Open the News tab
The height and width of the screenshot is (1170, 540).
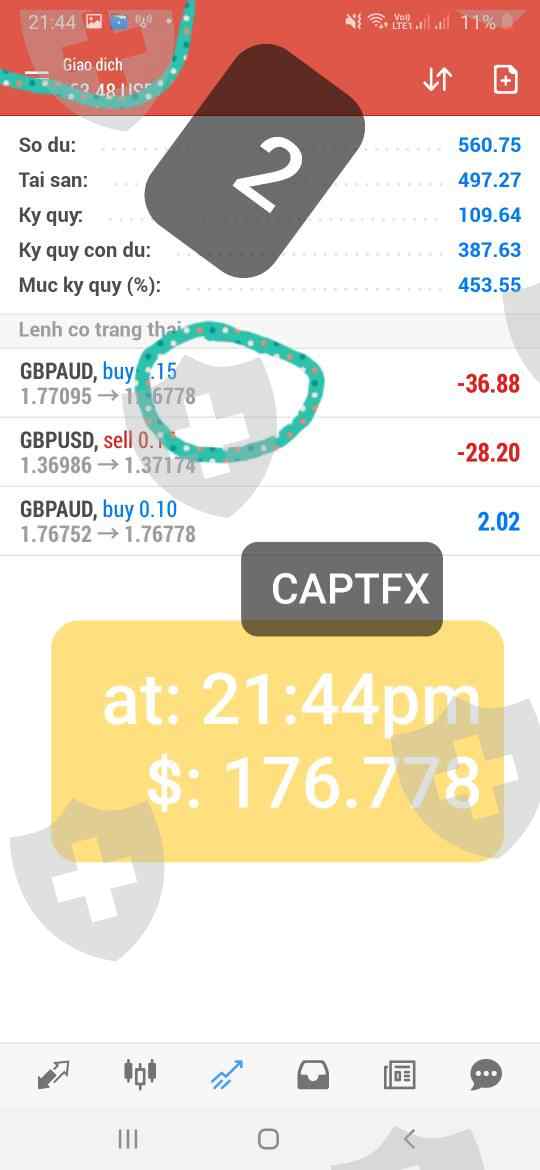pyautogui.click(x=400, y=1075)
